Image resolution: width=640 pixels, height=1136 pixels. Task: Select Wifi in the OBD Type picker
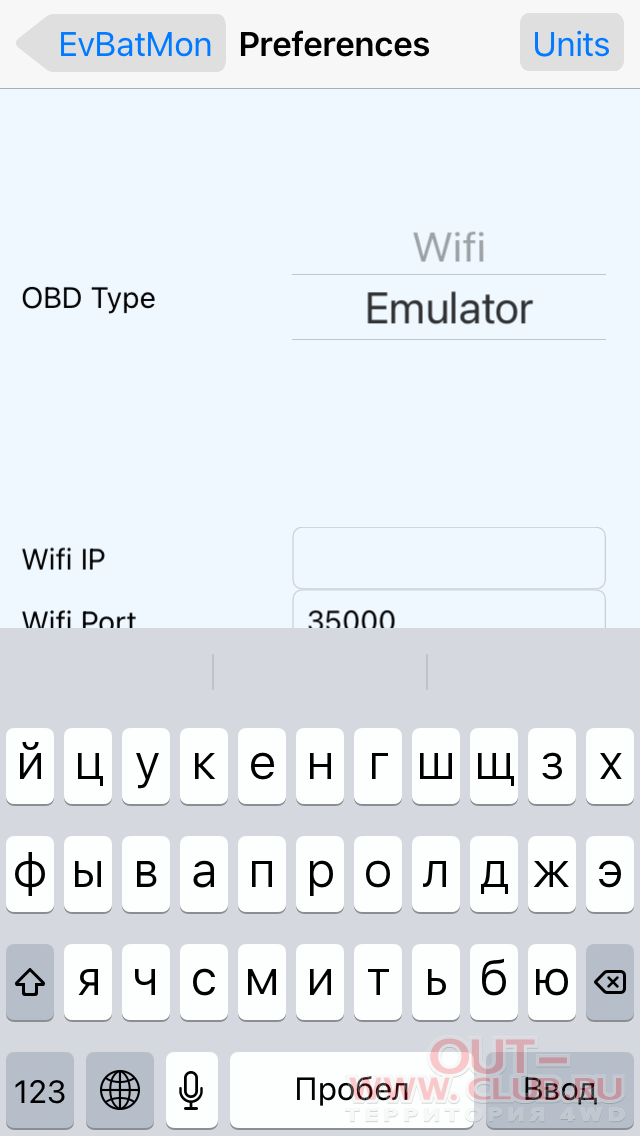(x=449, y=247)
